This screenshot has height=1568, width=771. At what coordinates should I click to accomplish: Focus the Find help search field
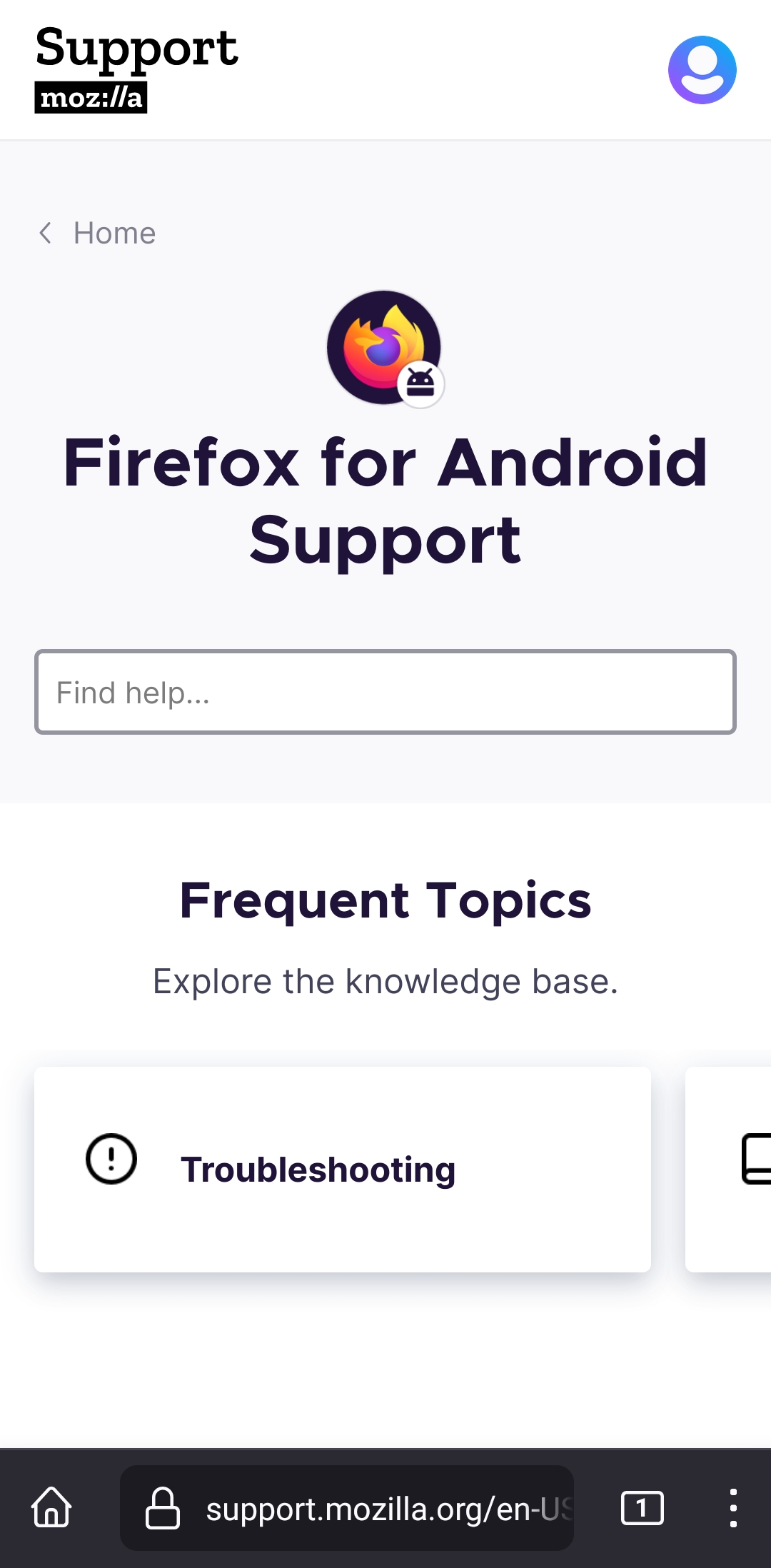385,692
